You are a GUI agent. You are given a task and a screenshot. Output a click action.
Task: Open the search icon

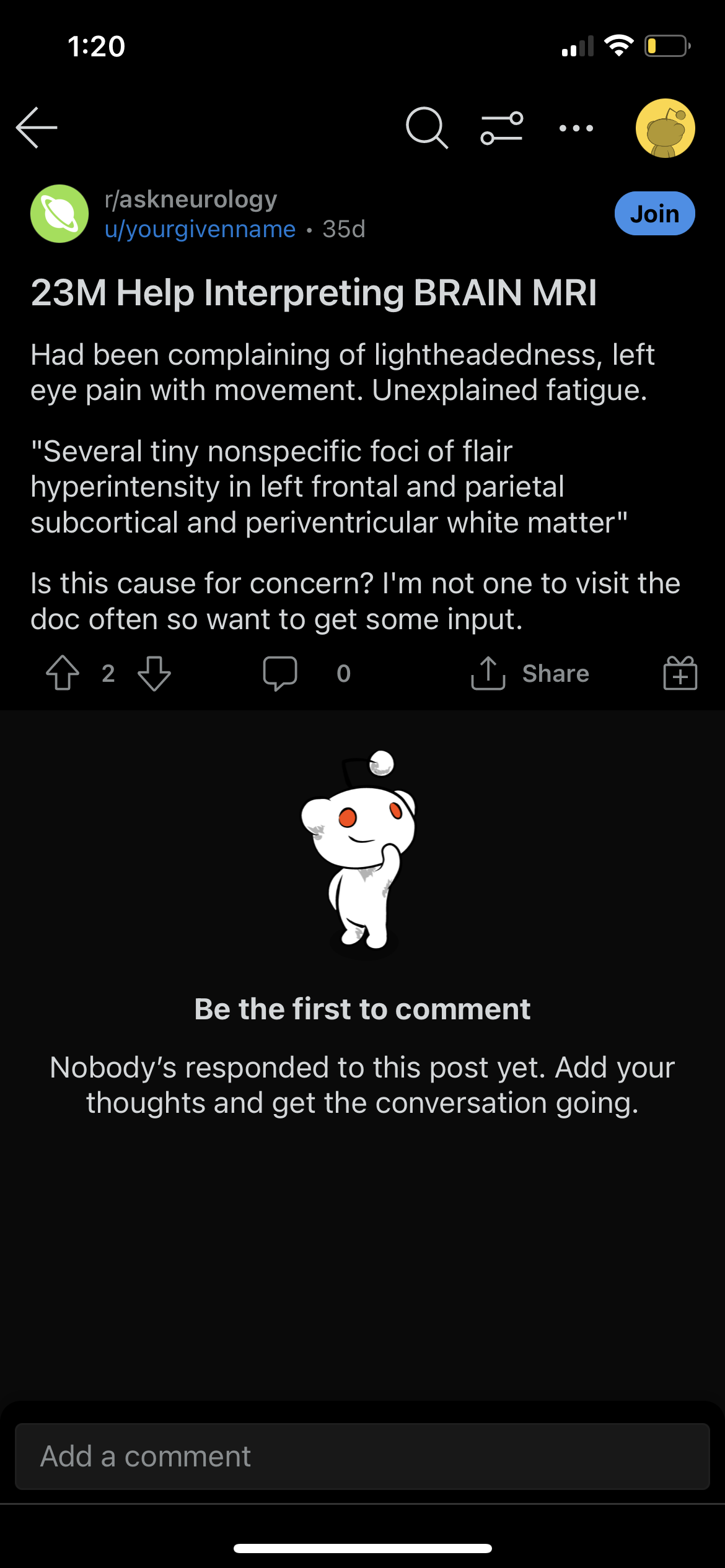[426, 128]
